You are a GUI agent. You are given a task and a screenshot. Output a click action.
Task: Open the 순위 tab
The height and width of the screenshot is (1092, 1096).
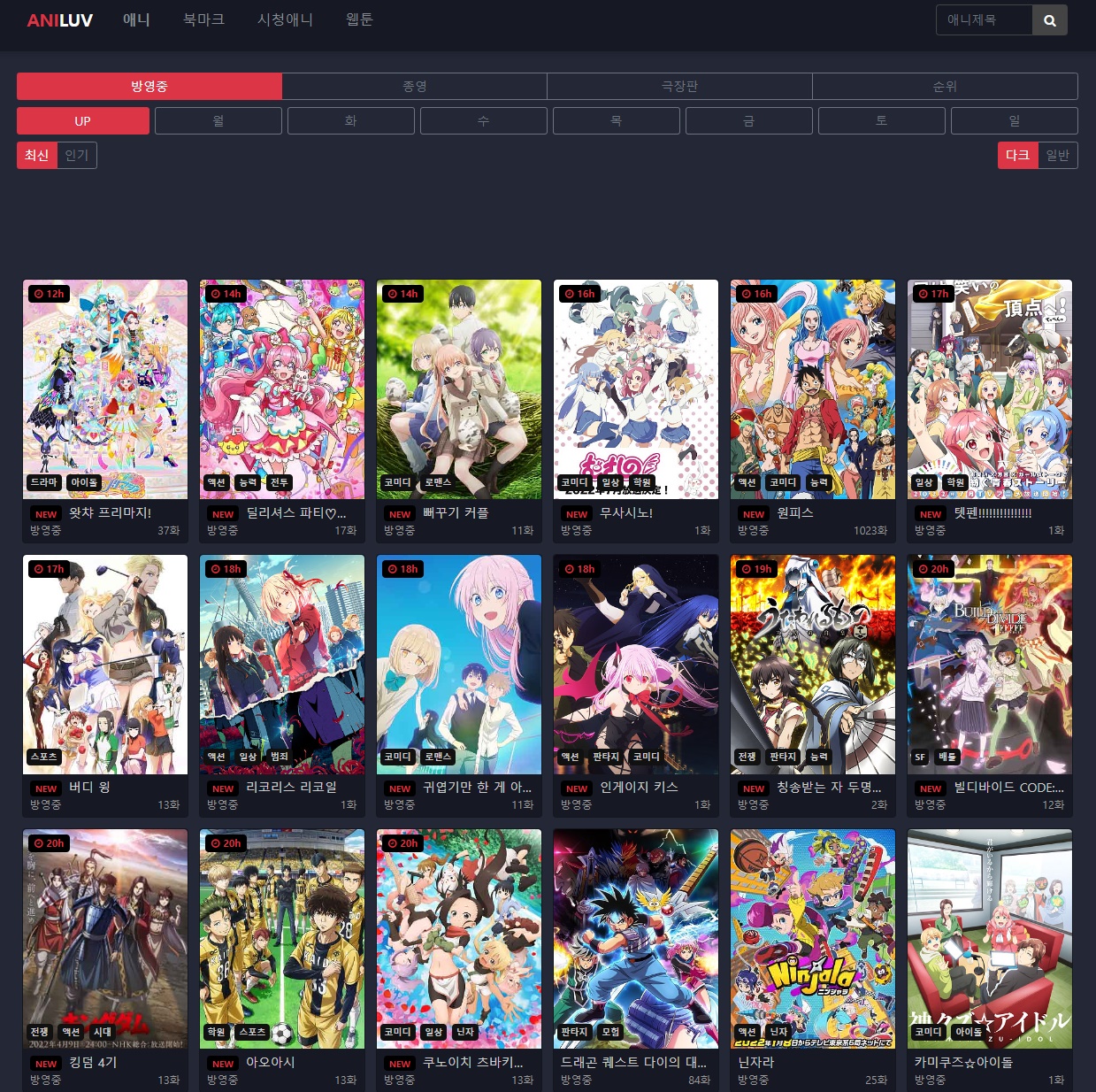pyautogui.click(x=945, y=86)
